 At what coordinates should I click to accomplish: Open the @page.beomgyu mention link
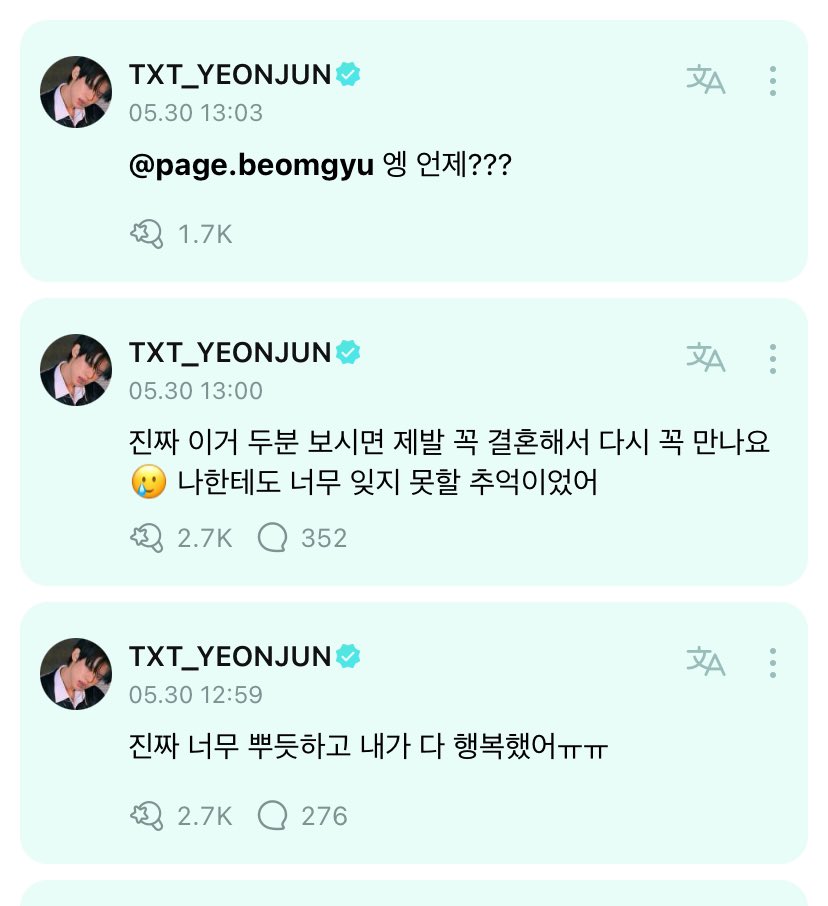pos(252,165)
